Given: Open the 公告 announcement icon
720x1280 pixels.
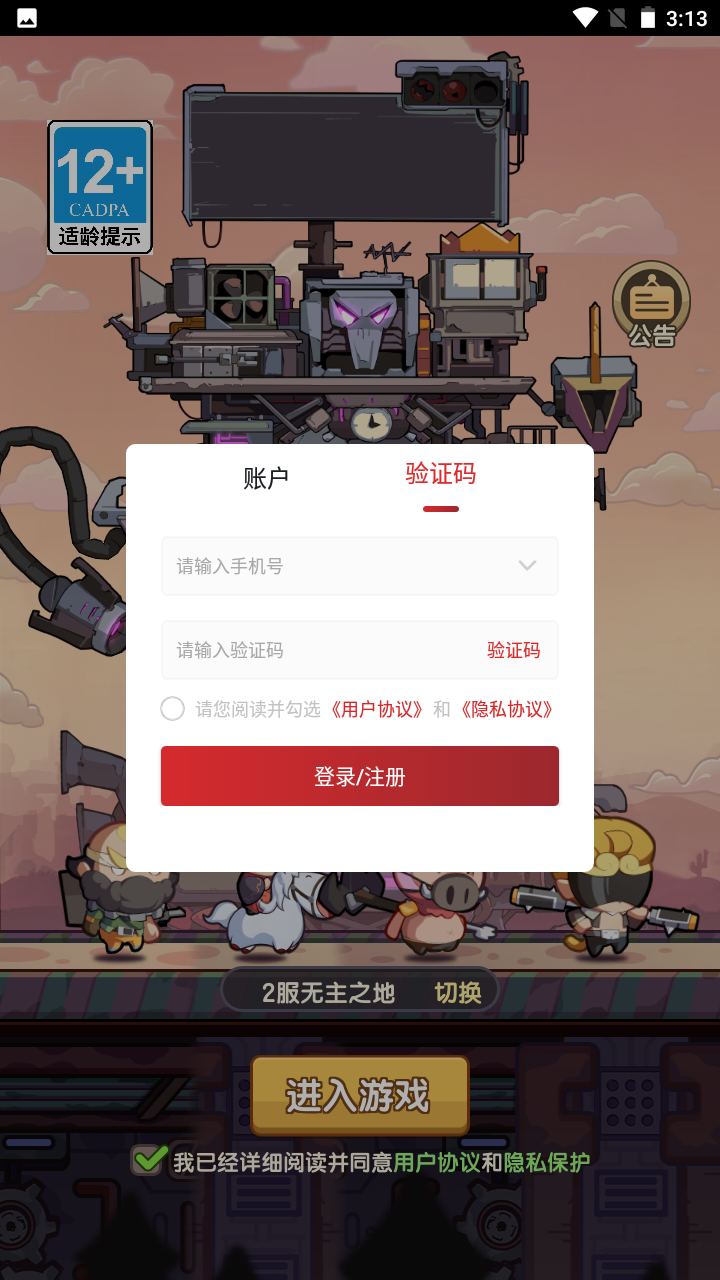Looking at the screenshot, I should point(652,303).
